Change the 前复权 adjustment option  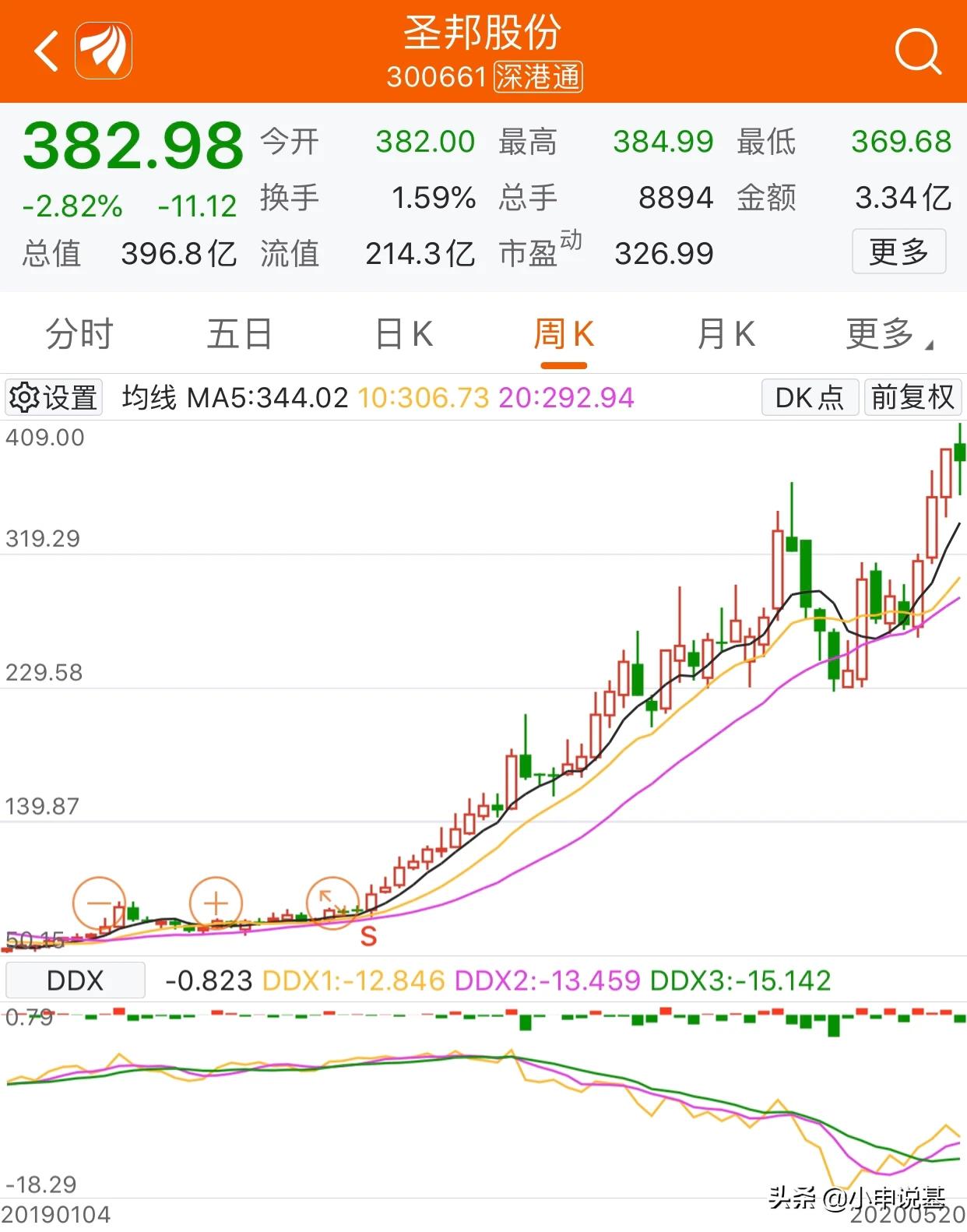pos(912,398)
